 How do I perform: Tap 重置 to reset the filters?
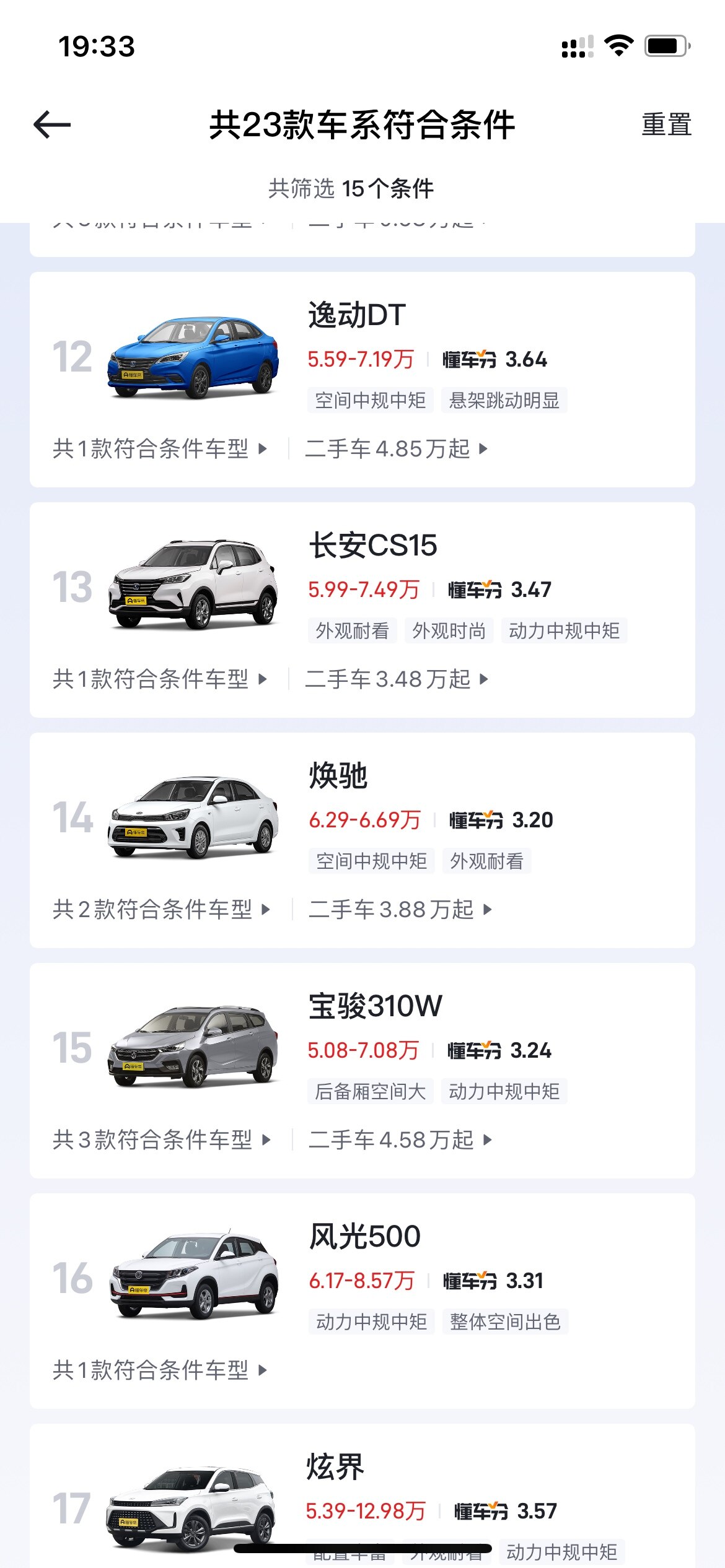666,124
